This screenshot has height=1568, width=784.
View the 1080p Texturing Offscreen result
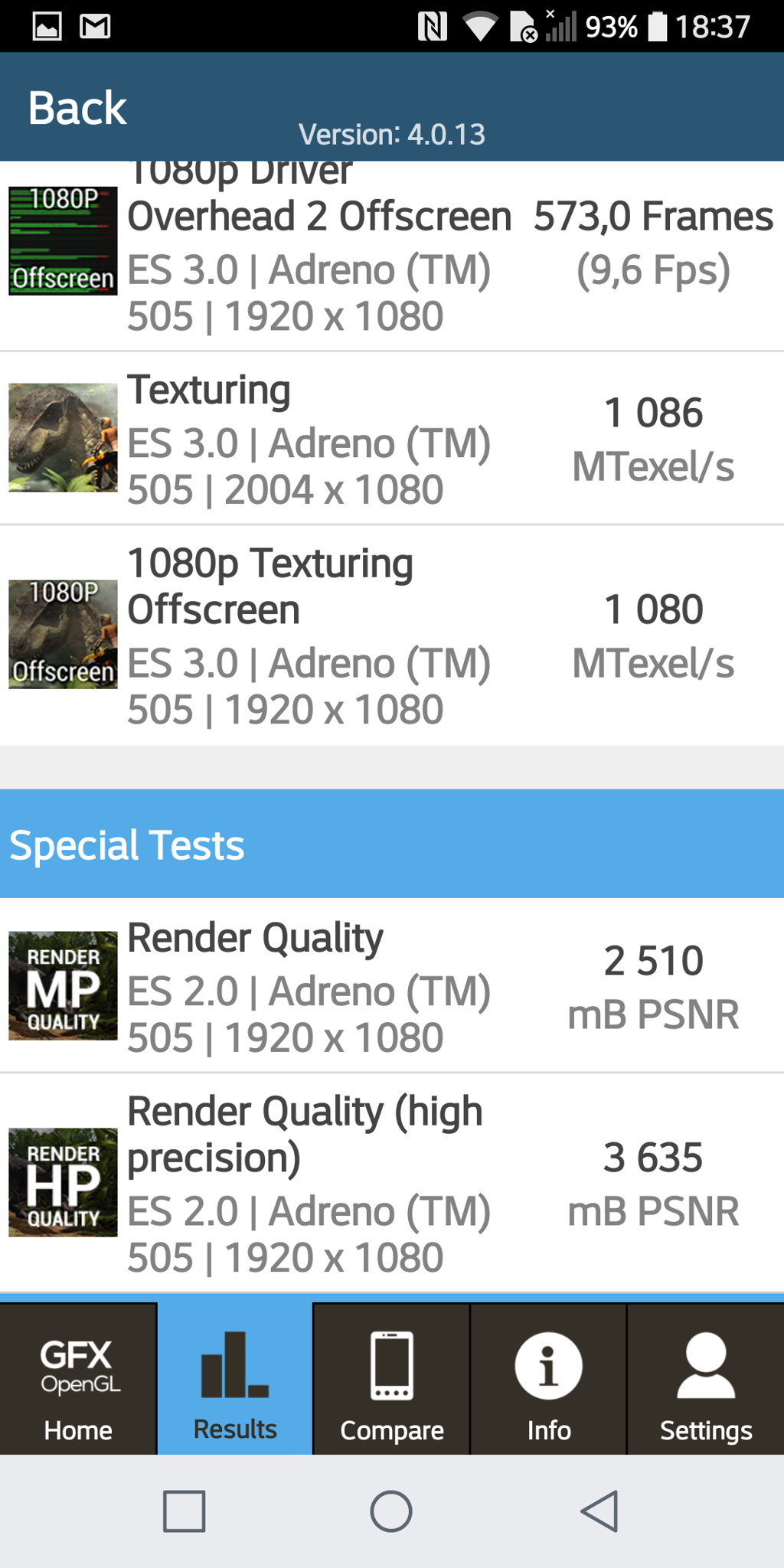tap(392, 635)
